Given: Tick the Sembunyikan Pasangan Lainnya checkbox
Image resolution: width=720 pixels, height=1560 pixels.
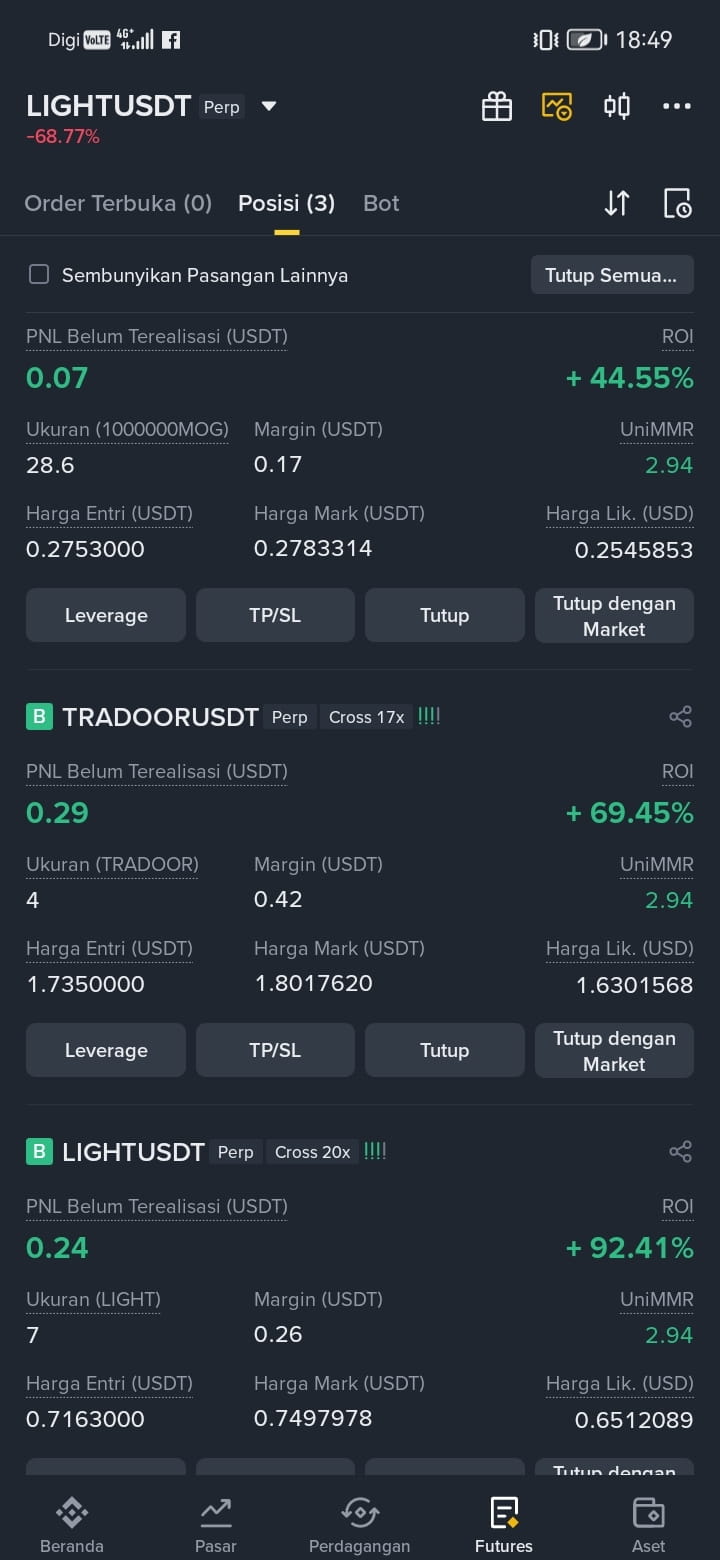Looking at the screenshot, I should click(39, 274).
